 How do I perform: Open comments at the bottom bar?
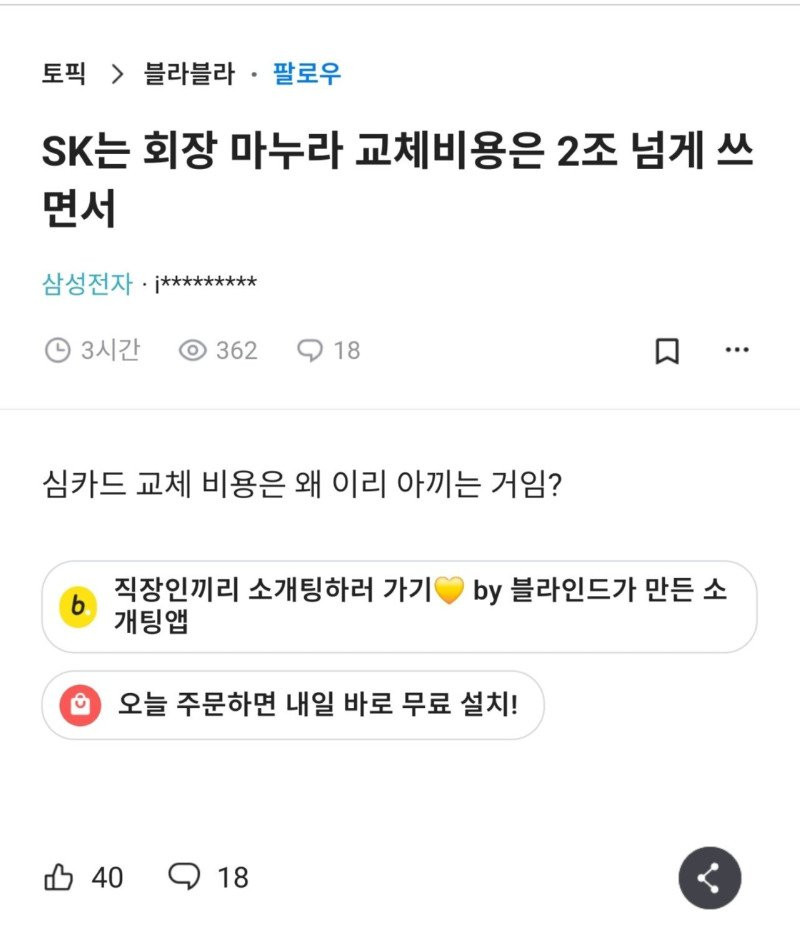[x=185, y=877]
